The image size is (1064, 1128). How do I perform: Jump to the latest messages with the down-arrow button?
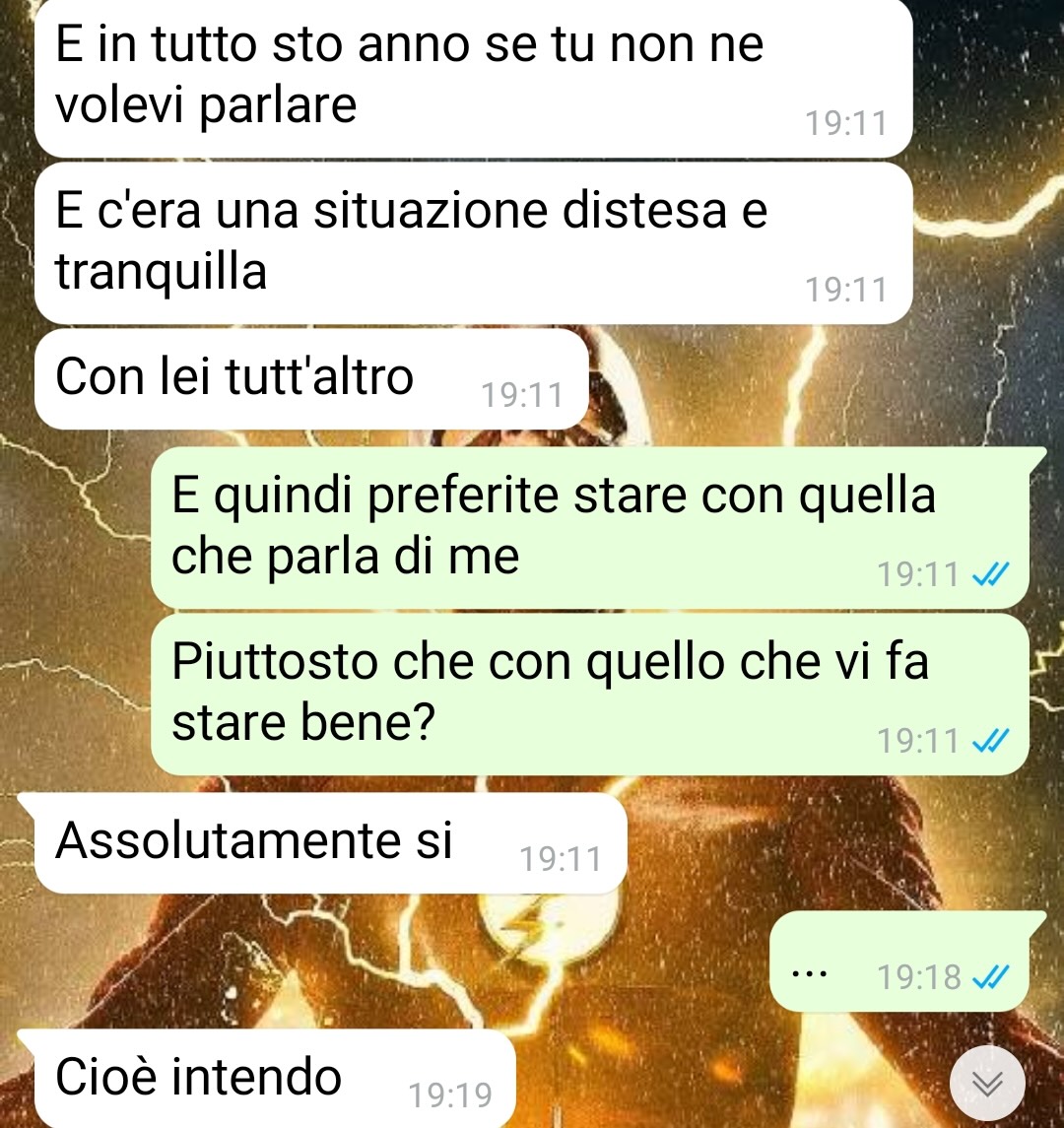[x=987, y=1084]
